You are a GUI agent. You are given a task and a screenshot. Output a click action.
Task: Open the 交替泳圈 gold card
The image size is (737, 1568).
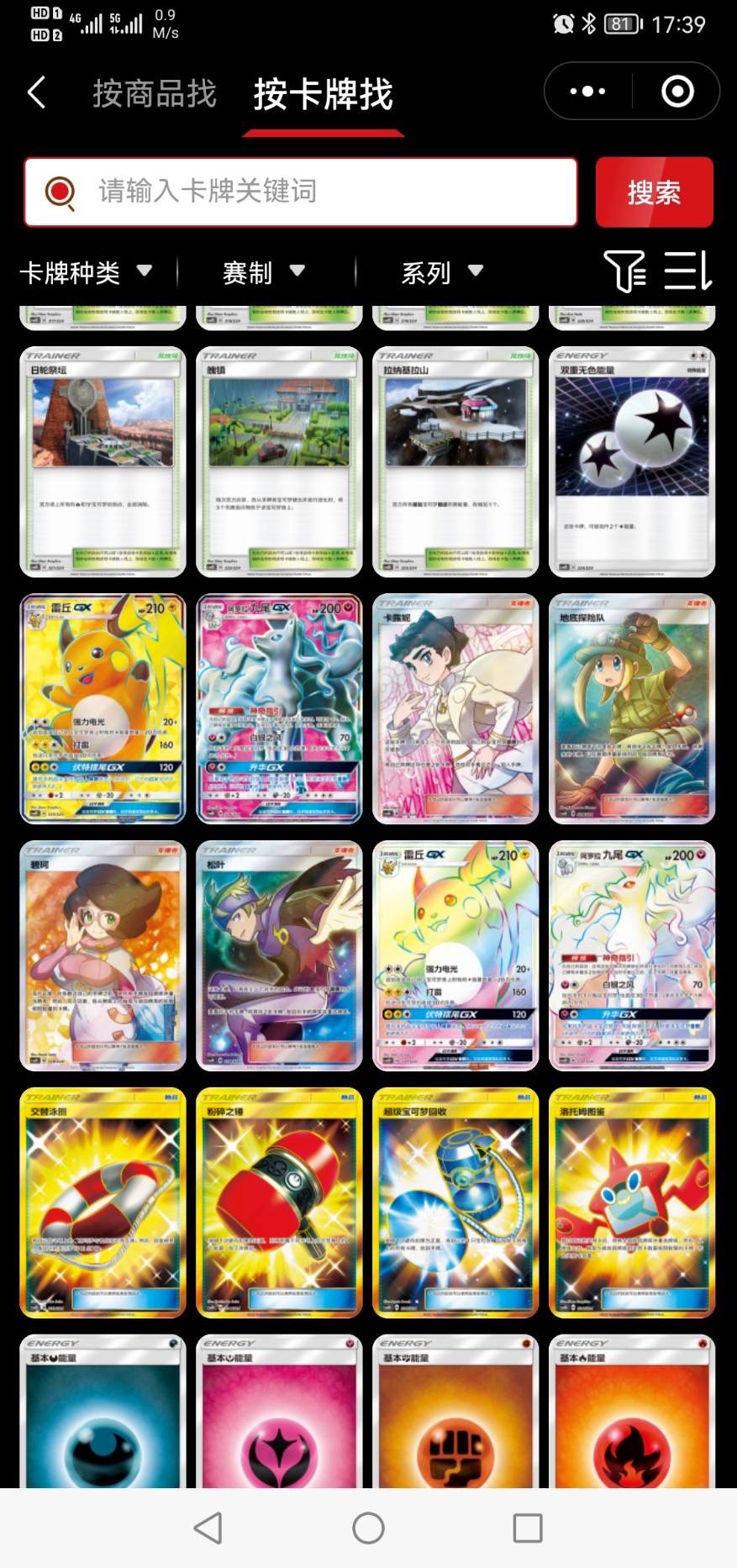[103, 1202]
